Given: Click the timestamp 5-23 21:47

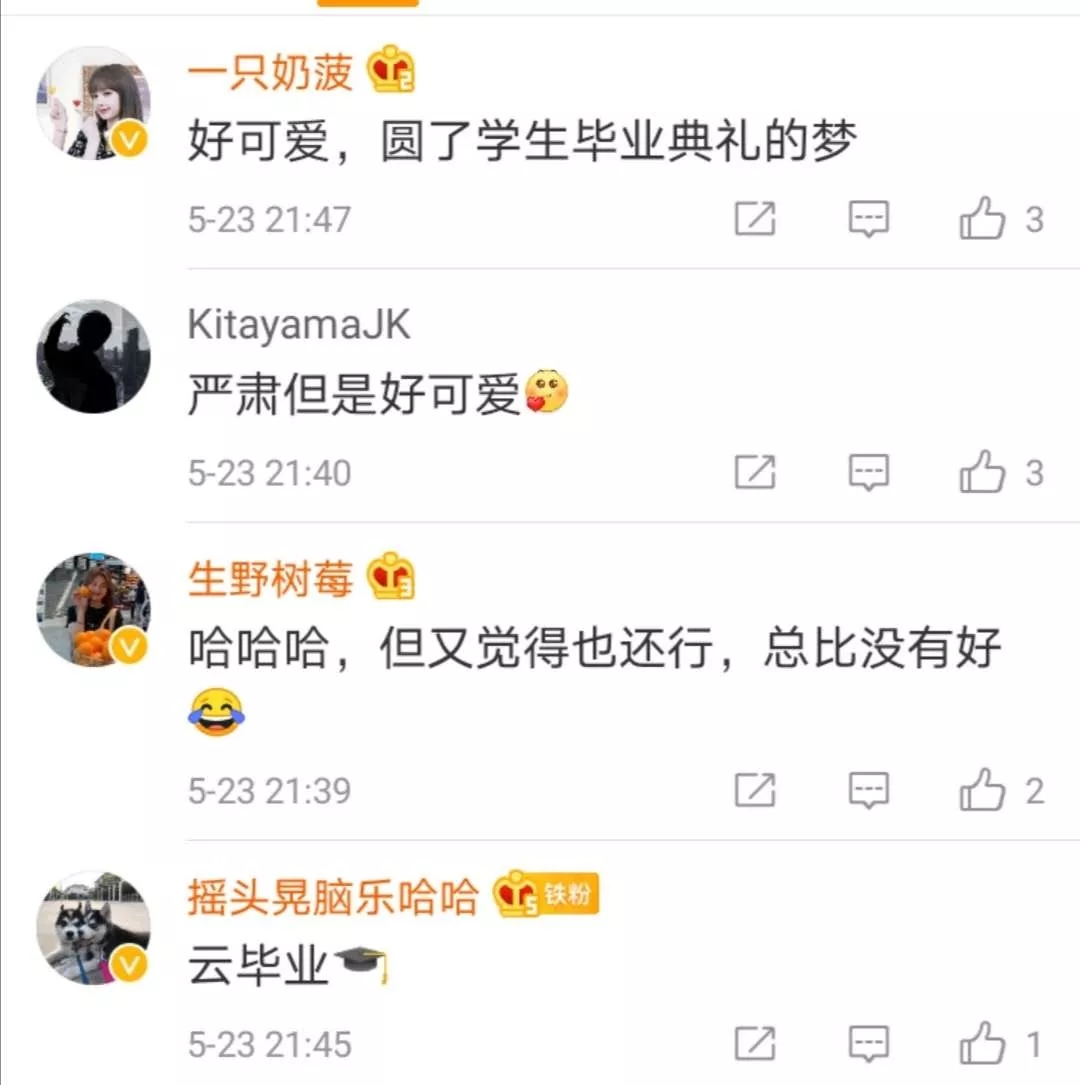Looking at the screenshot, I should (x=268, y=219).
